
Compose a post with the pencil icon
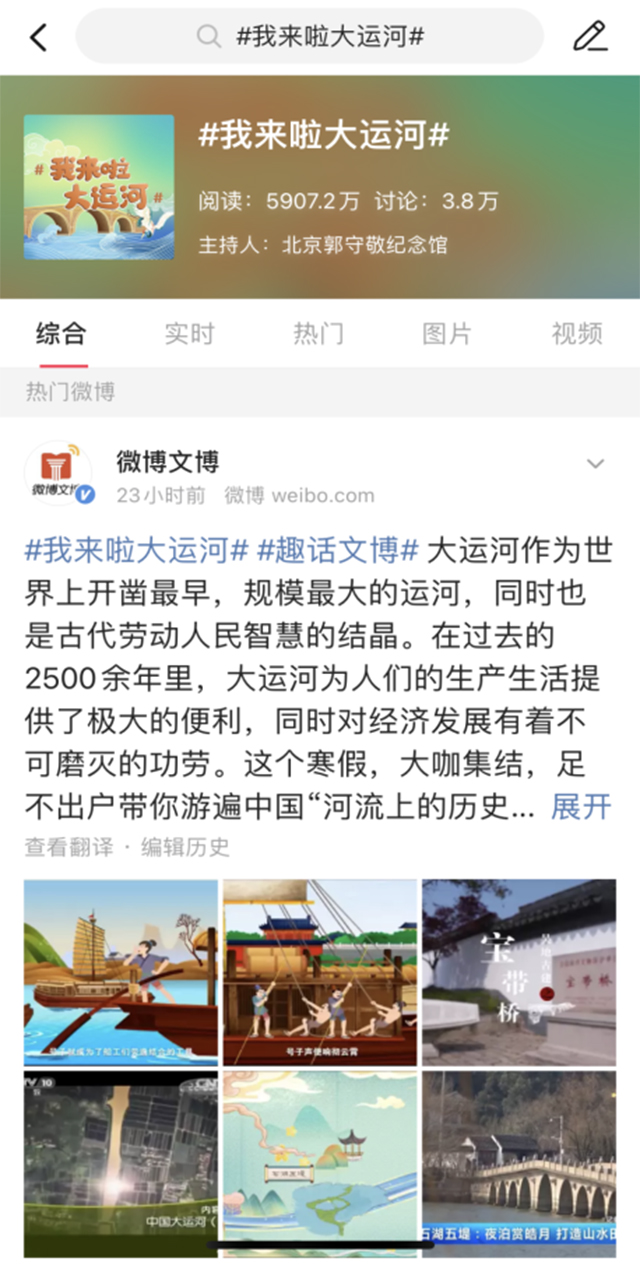tap(590, 37)
